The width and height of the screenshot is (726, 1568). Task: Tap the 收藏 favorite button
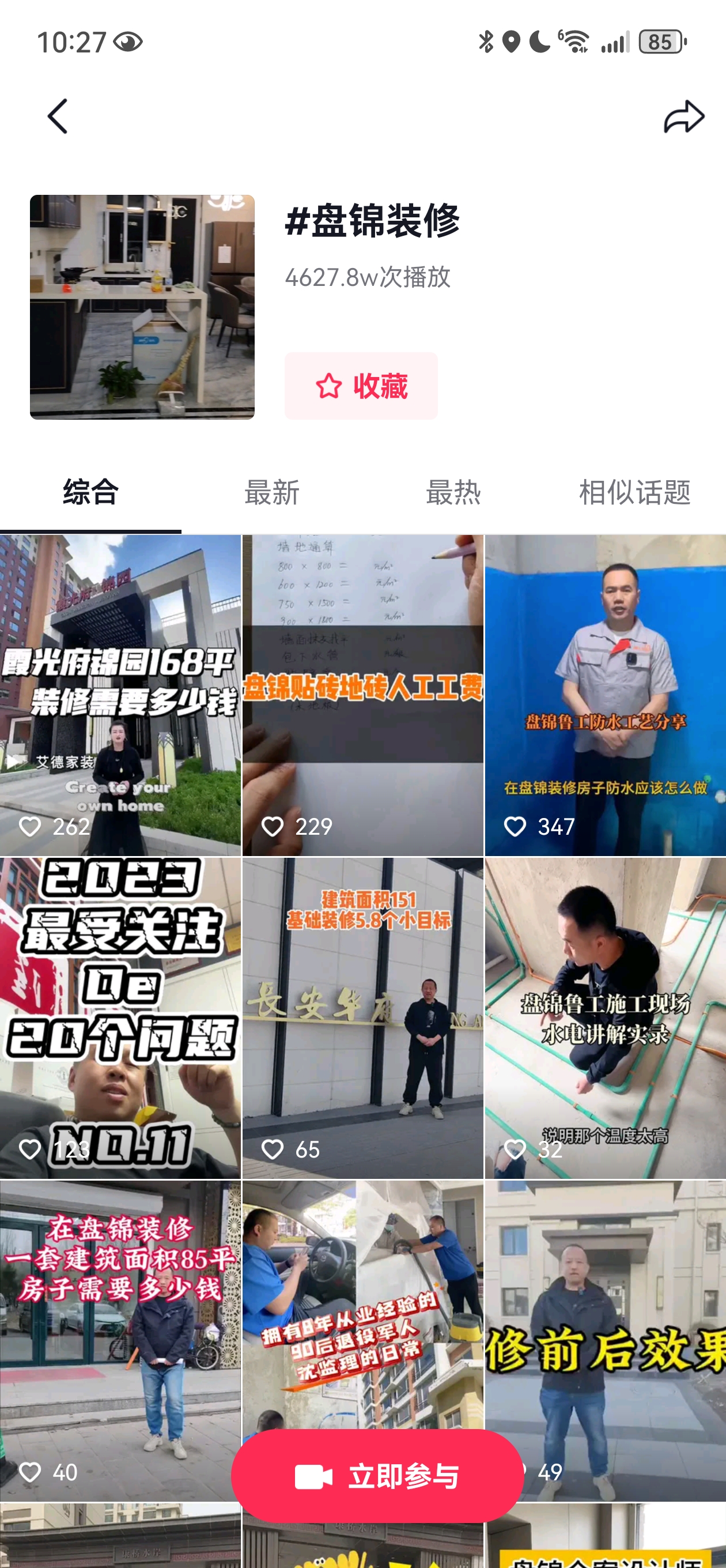361,386
